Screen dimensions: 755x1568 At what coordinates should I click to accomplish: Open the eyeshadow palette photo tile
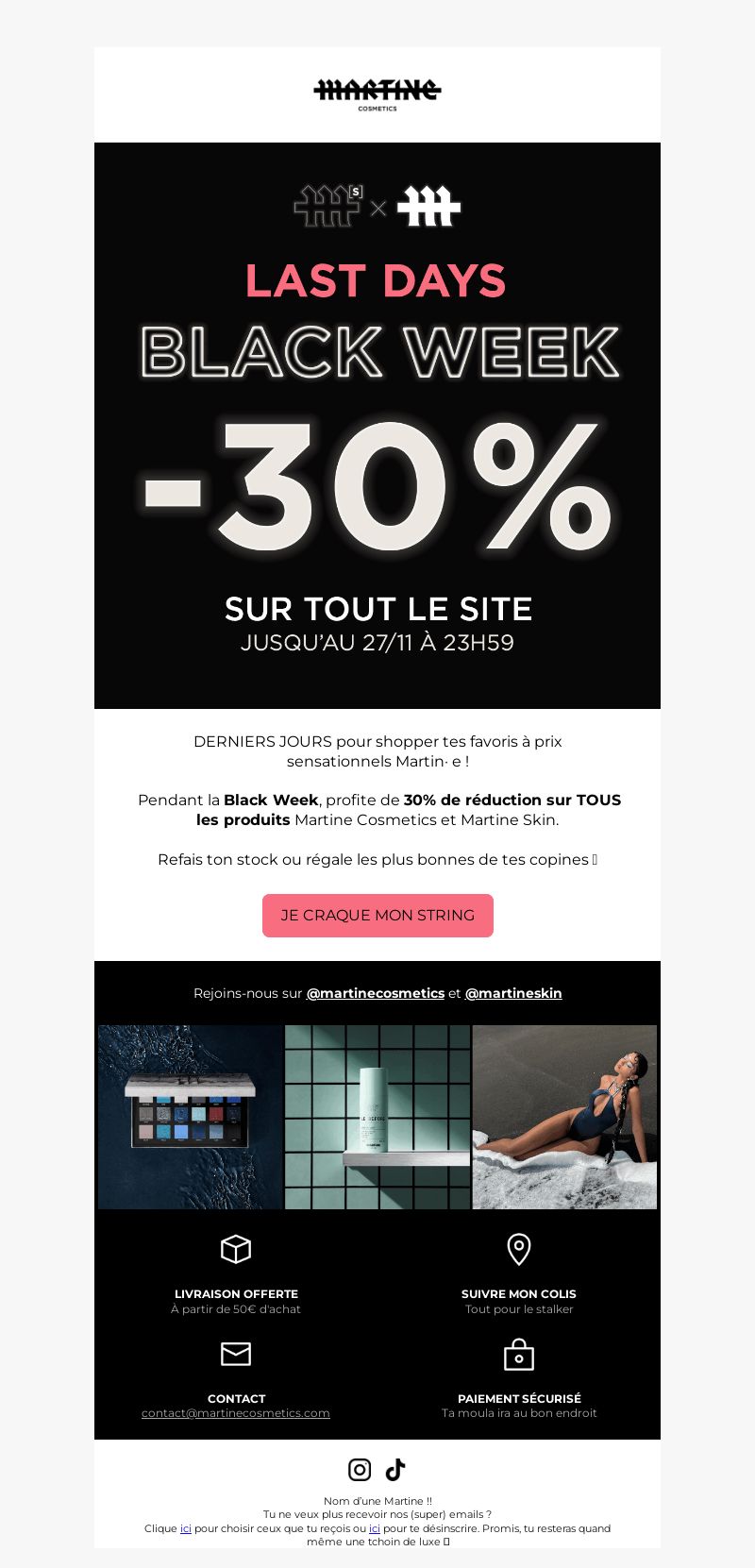[x=190, y=1117]
